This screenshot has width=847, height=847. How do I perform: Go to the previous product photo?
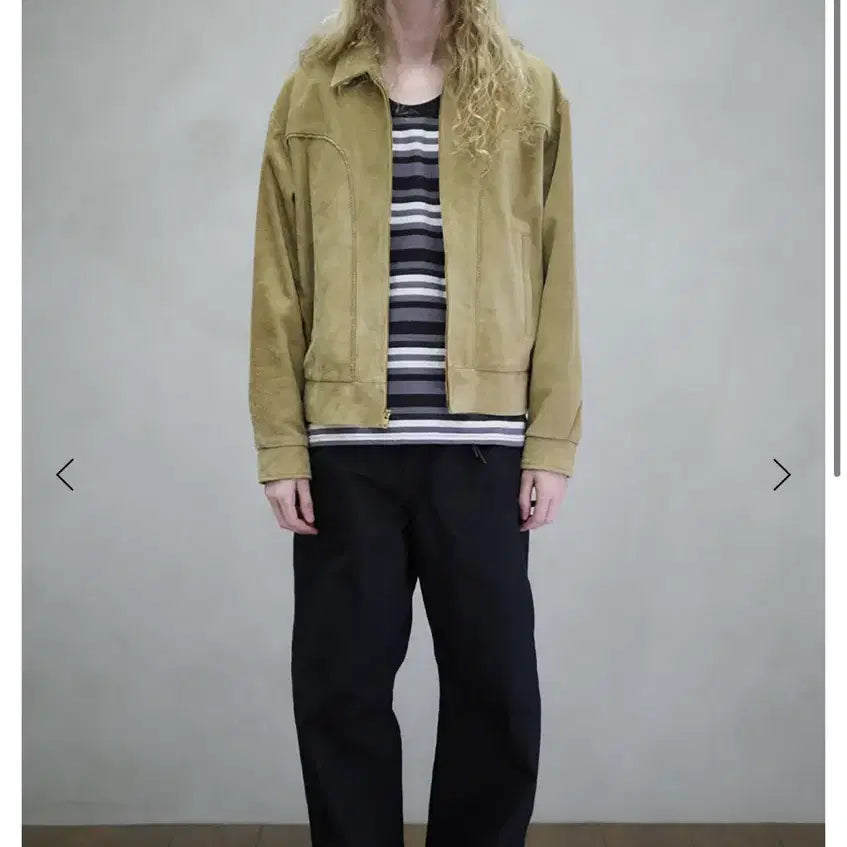click(x=65, y=474)
